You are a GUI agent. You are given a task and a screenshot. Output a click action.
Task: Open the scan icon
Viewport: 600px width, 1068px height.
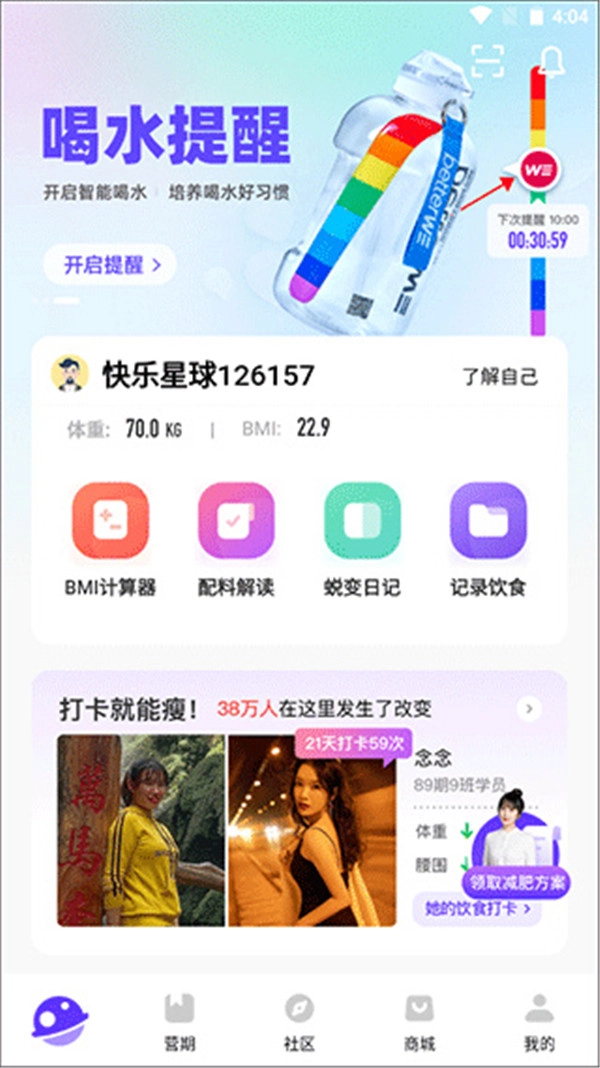[x=488, y=61]
